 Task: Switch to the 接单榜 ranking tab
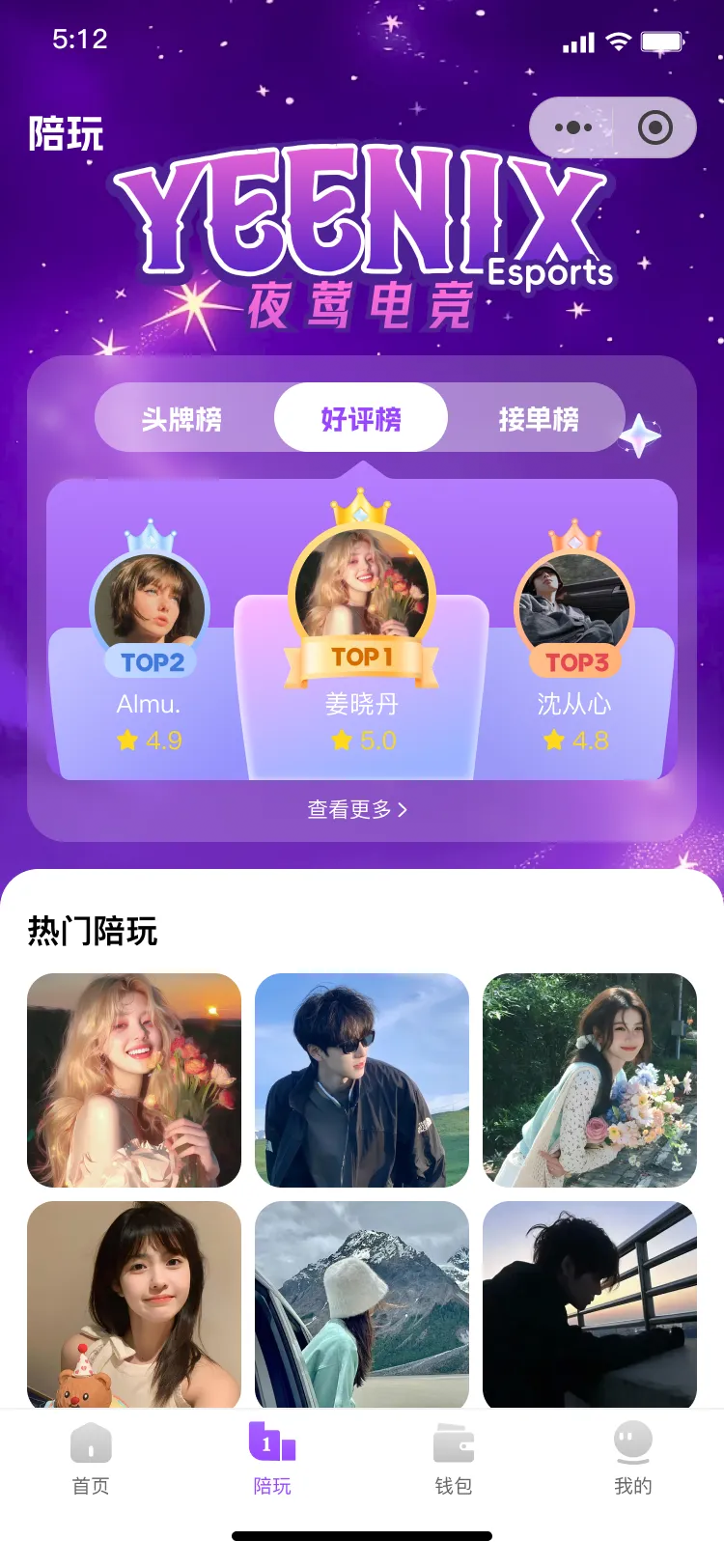[x=539, y=419]
